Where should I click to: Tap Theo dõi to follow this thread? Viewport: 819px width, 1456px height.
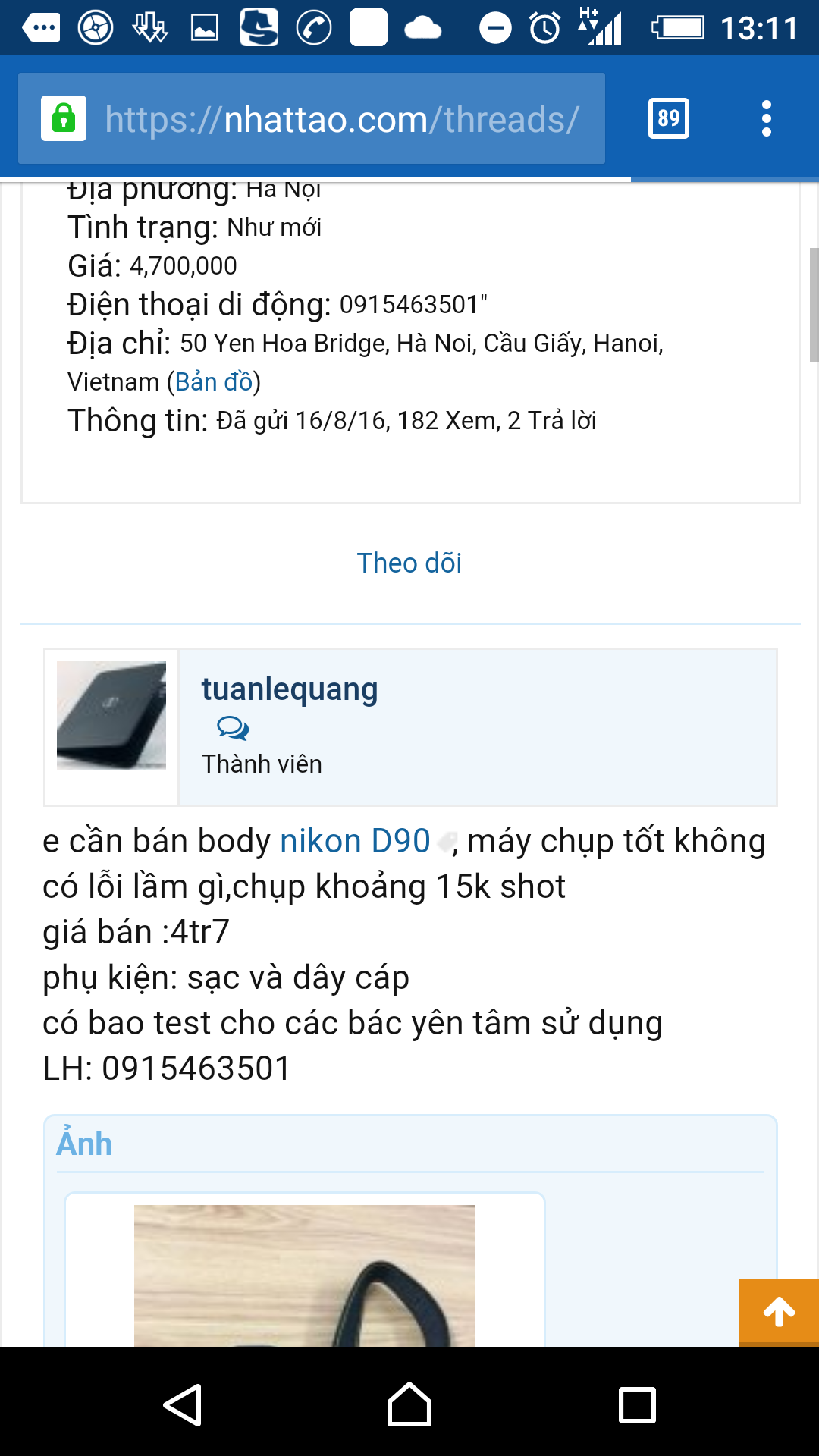click(409, 563)
